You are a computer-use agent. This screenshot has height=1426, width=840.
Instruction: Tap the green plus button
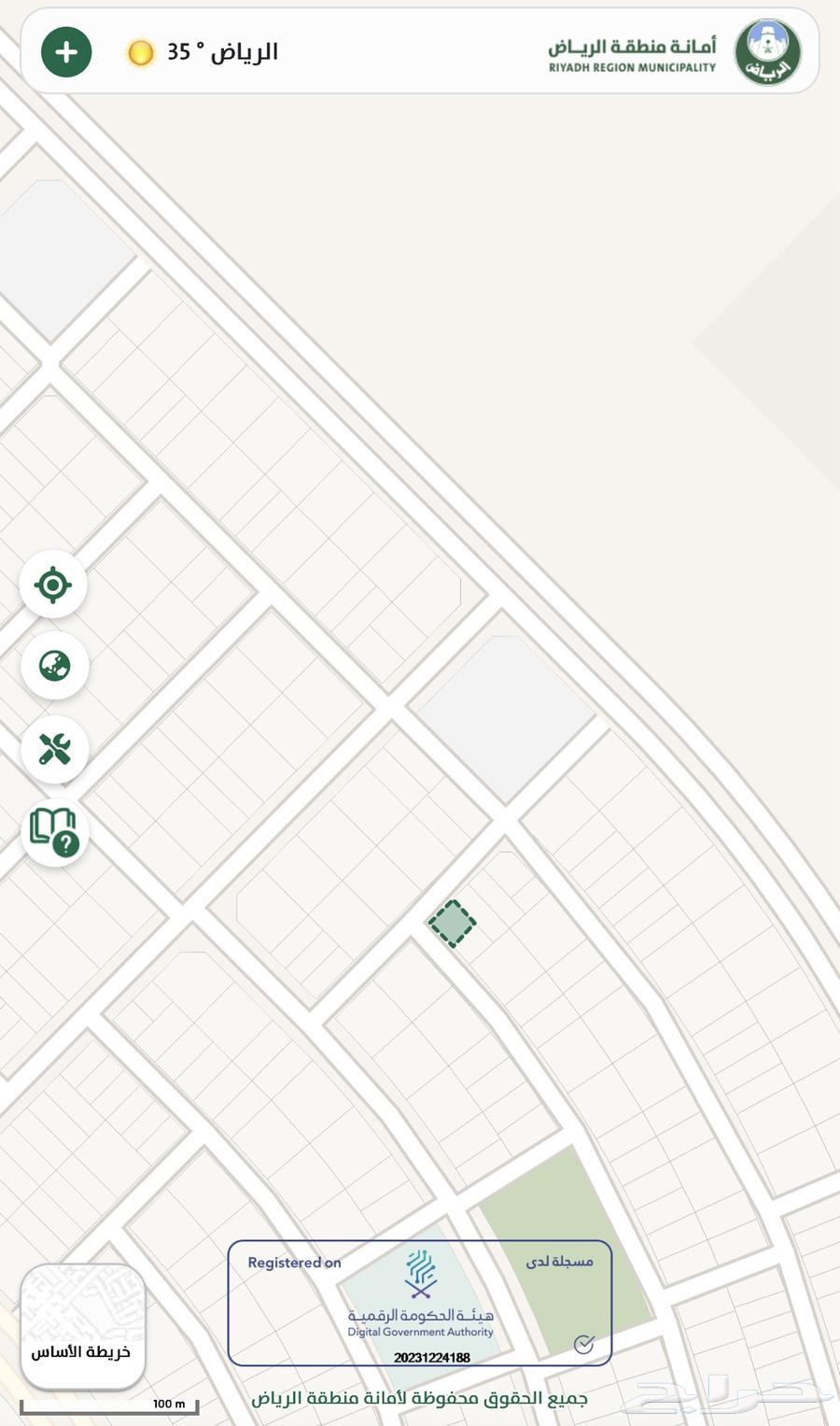click(66, 52)
